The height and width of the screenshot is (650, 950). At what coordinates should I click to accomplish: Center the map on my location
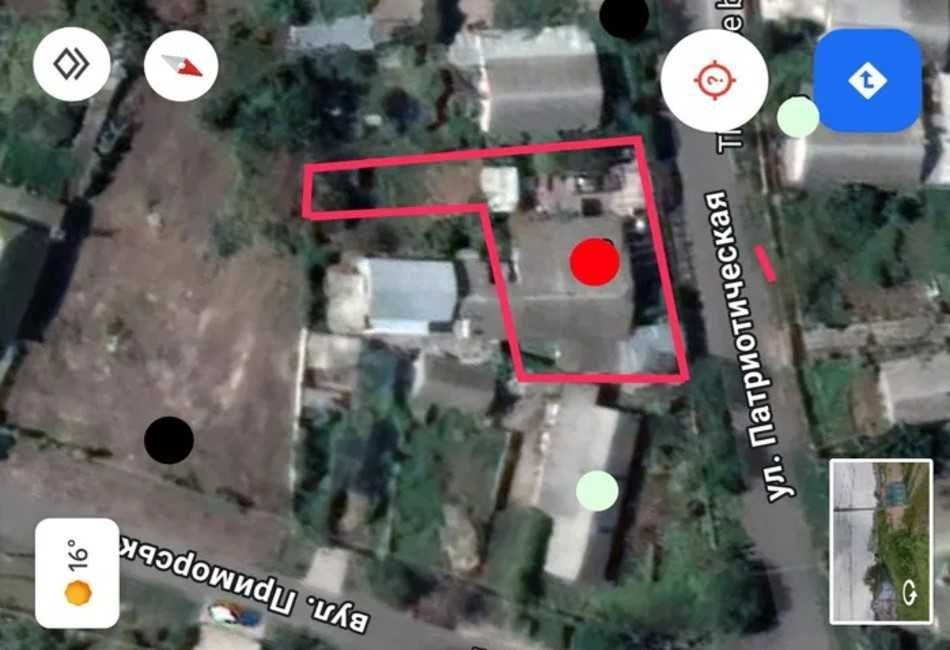click(x=714, y=80)
